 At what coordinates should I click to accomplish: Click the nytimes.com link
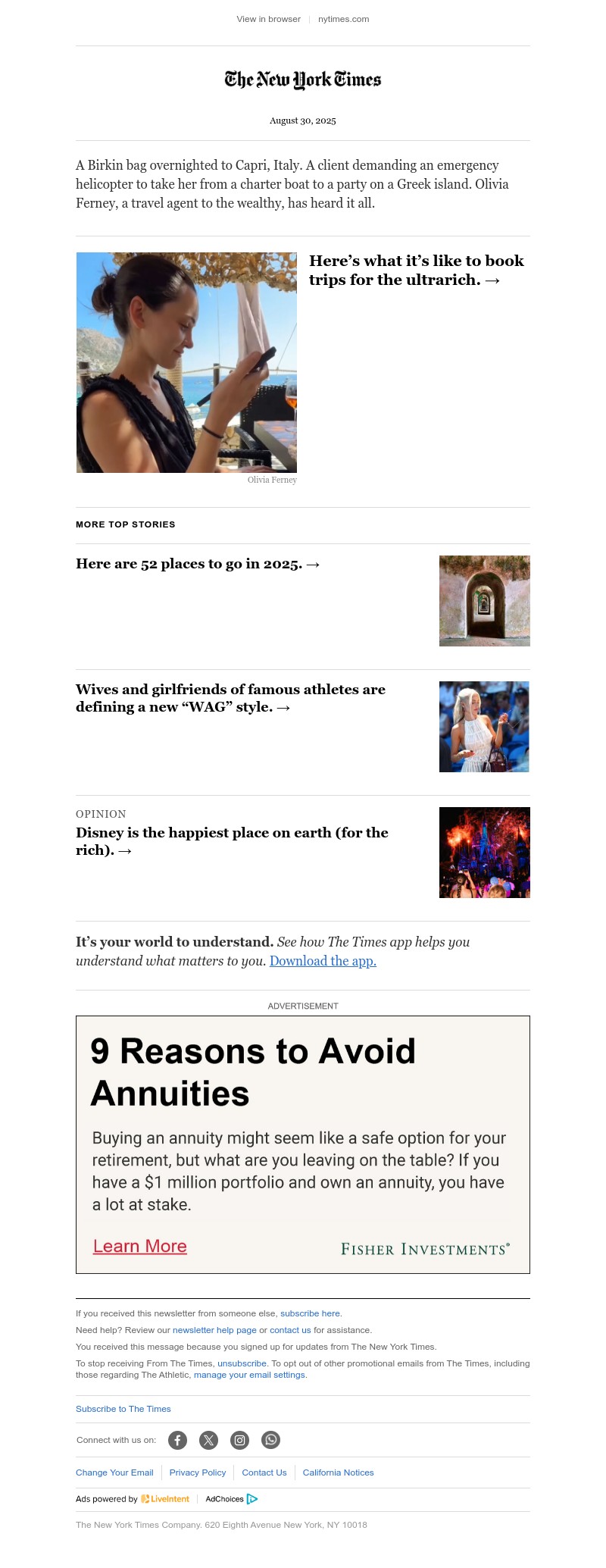[x=343, y=19]
